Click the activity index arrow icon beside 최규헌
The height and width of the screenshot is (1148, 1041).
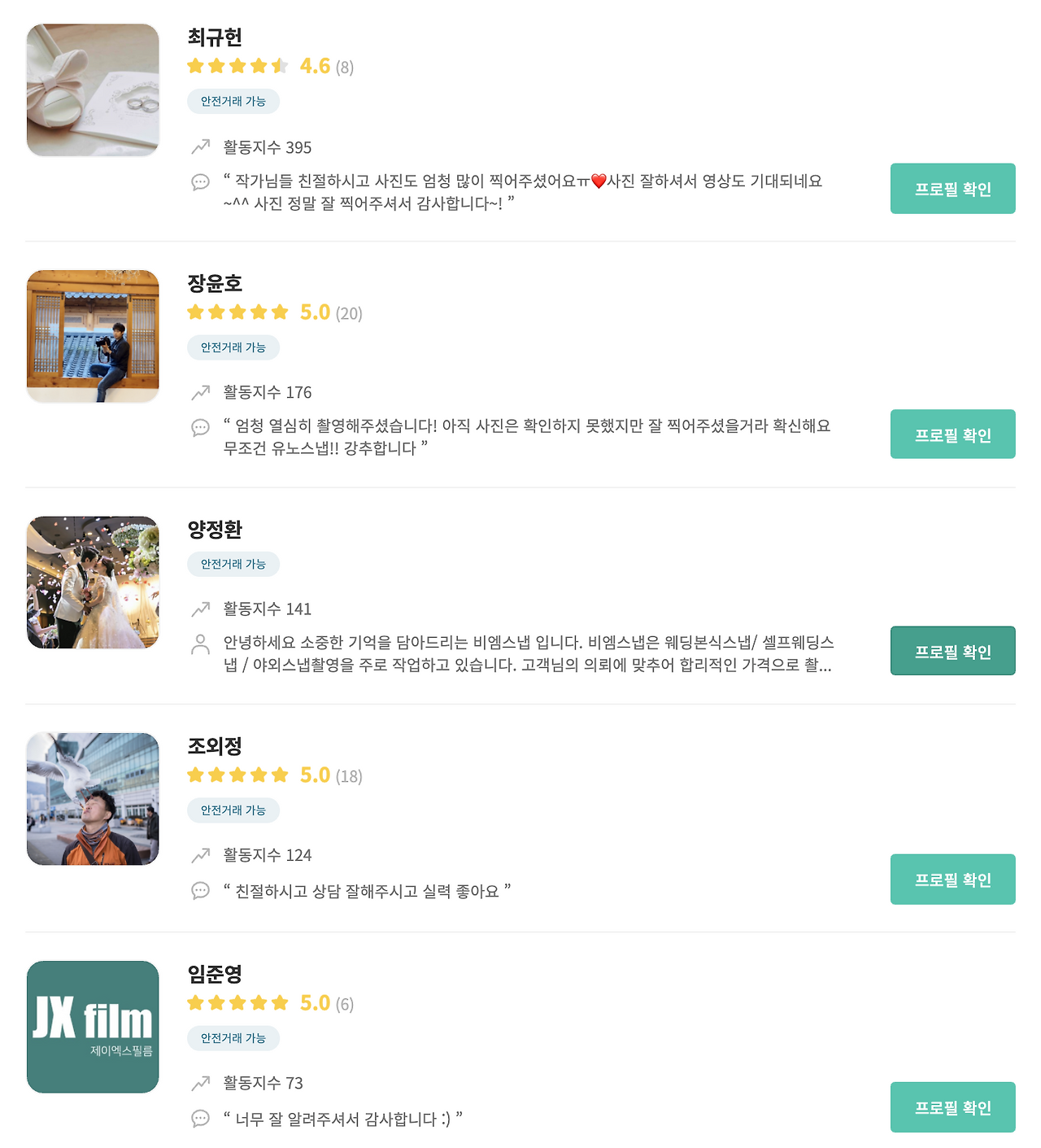[198, 146]
